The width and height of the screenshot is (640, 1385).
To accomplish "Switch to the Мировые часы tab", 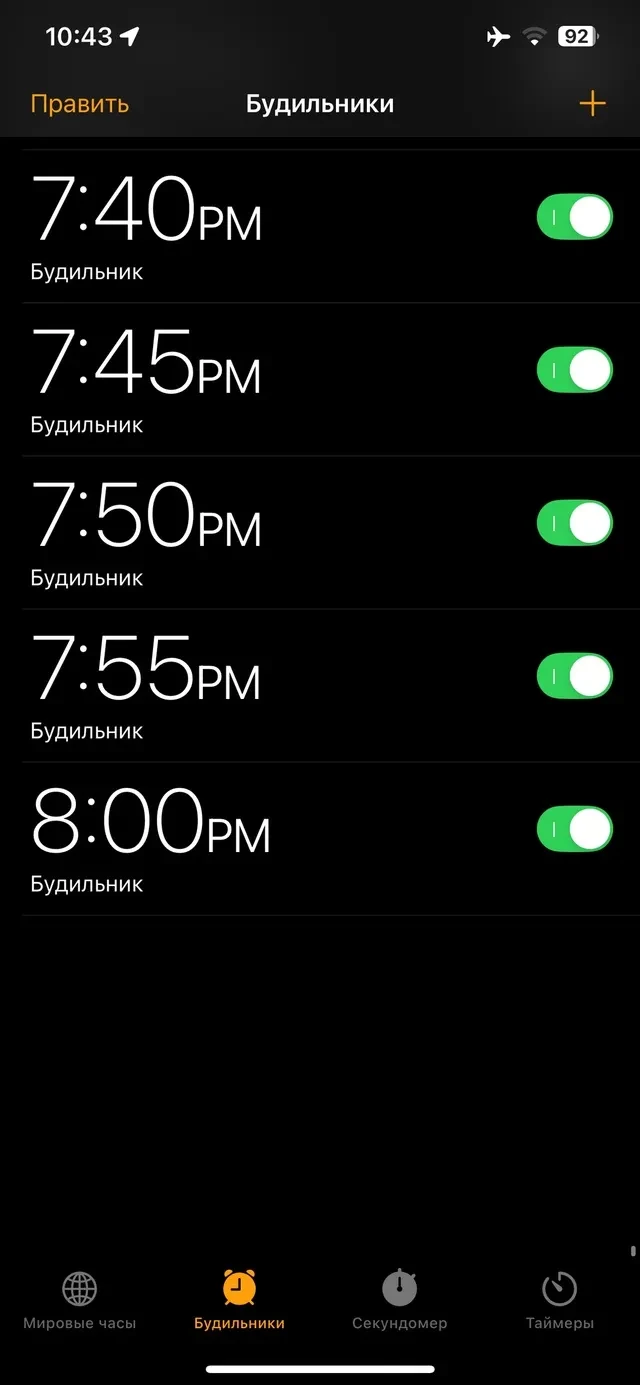I will point(80,1300).
